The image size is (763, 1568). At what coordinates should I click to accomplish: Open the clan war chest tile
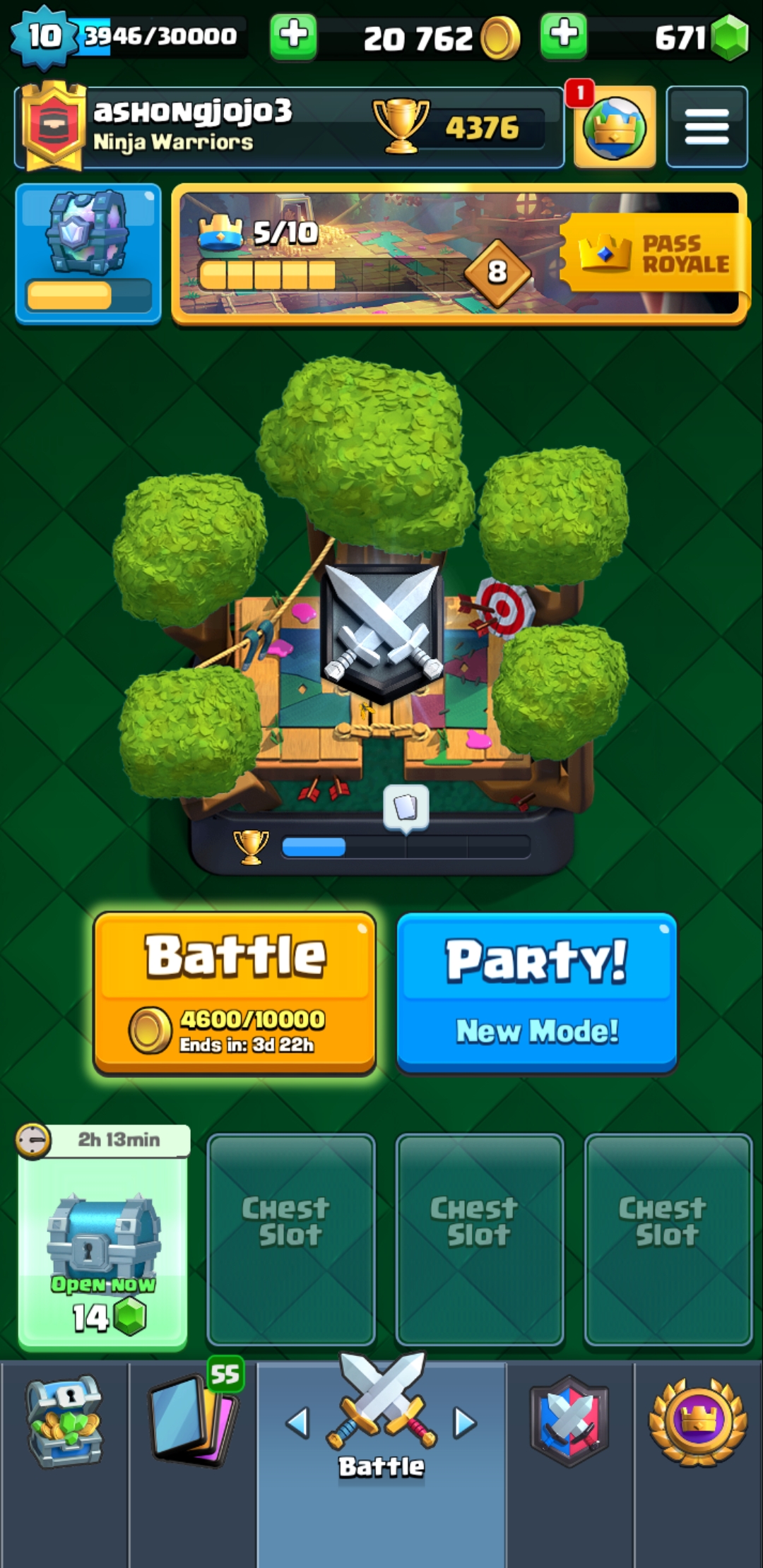click(x=88, y=253)
